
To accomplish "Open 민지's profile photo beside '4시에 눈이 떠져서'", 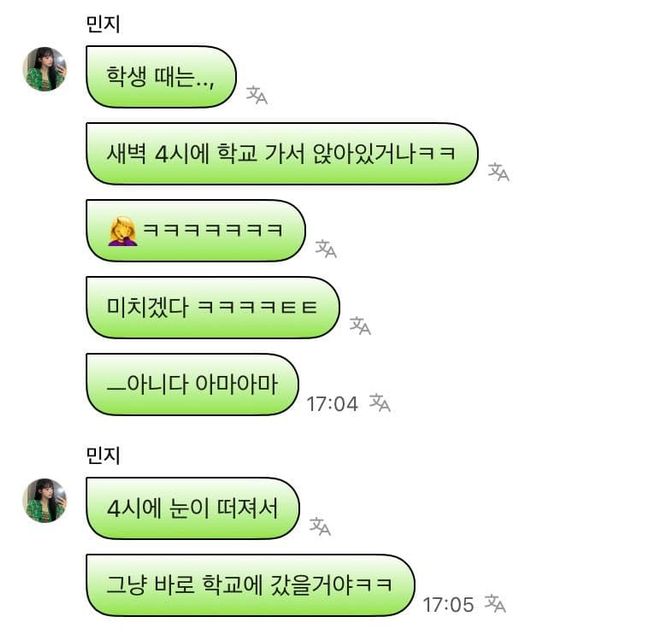I will coord(45,500).
